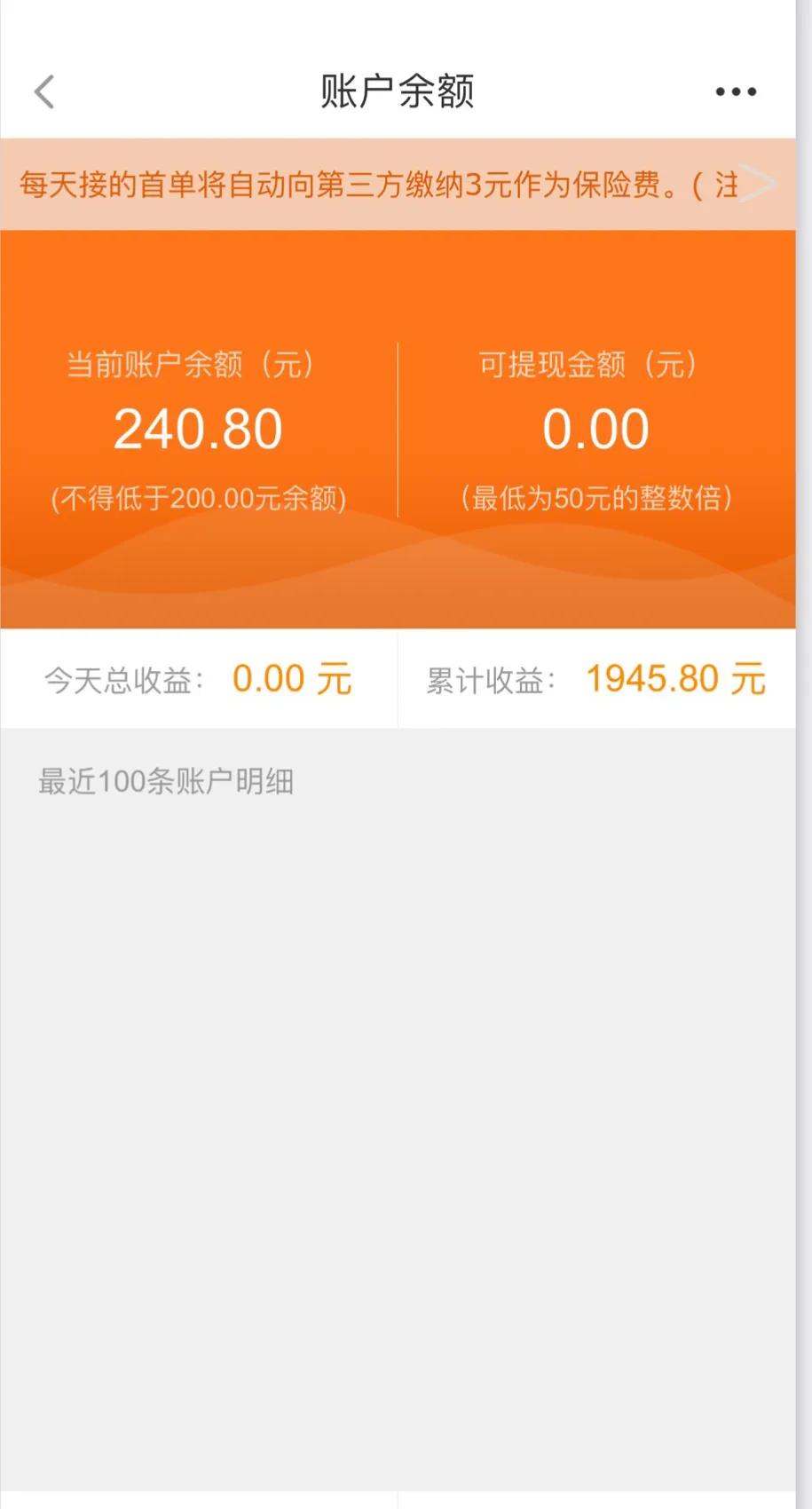
Task: Expand the 最近100条账户明细 section
Action: click(x=166, y=781)
